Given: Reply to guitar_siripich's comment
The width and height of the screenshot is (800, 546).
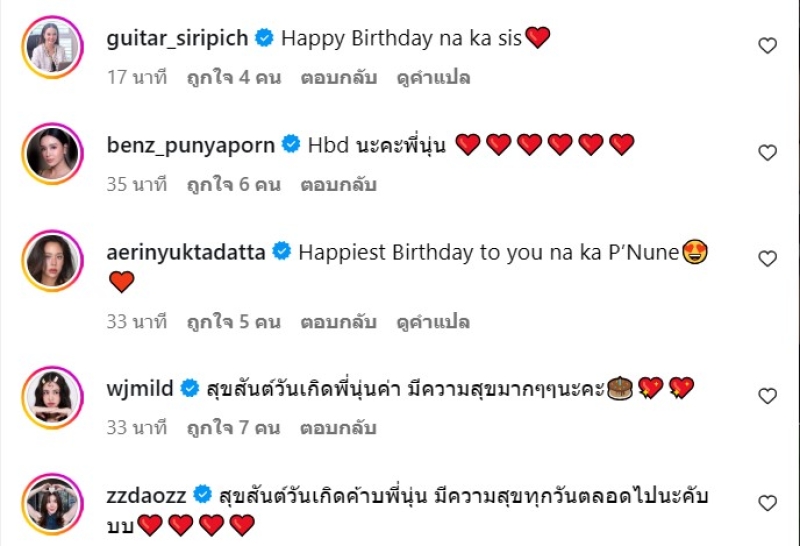Looking at the screenshot, I should click(x=338, y=78).
